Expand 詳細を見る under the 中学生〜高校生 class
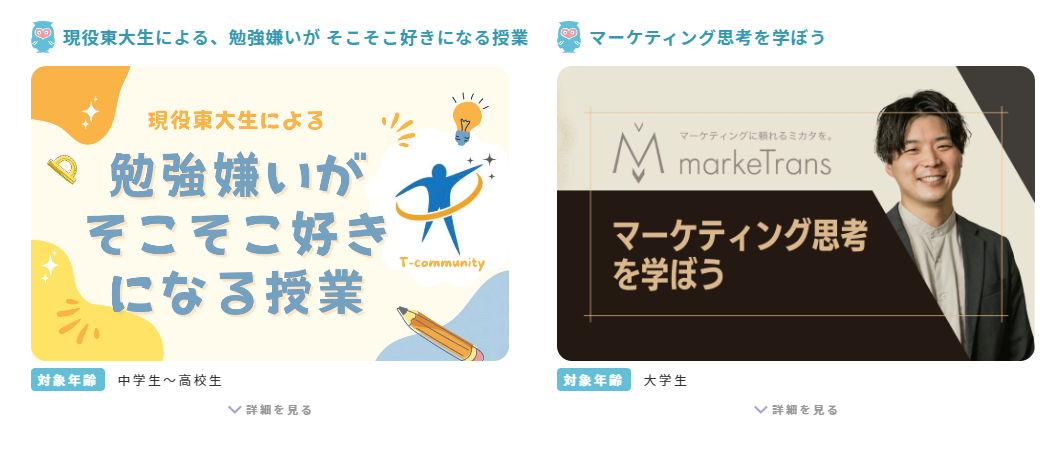The height and width of the screenshot is (454, 1053). (x=270, y=410)
